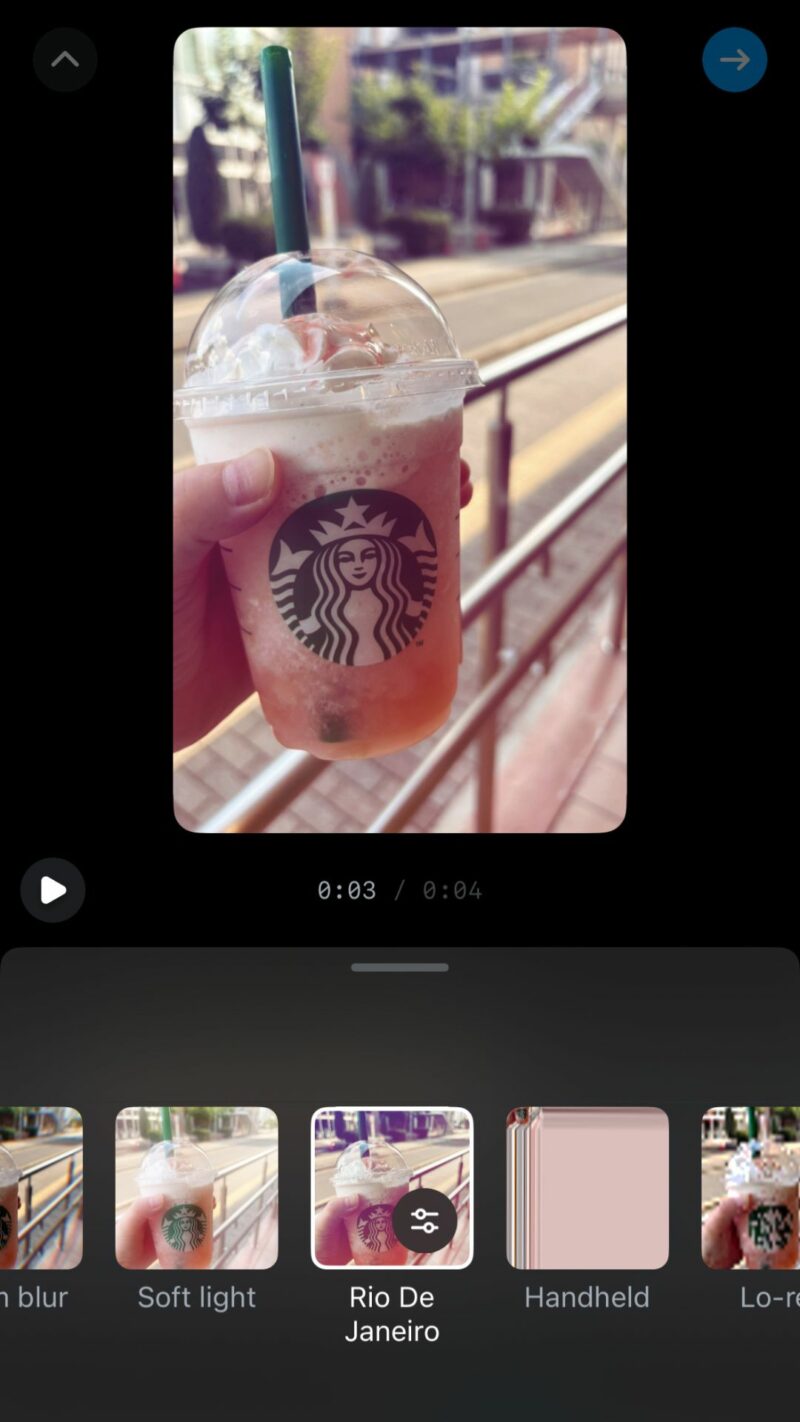Select the Handheld filter
800x1422 pixels.
[587, 1188]
